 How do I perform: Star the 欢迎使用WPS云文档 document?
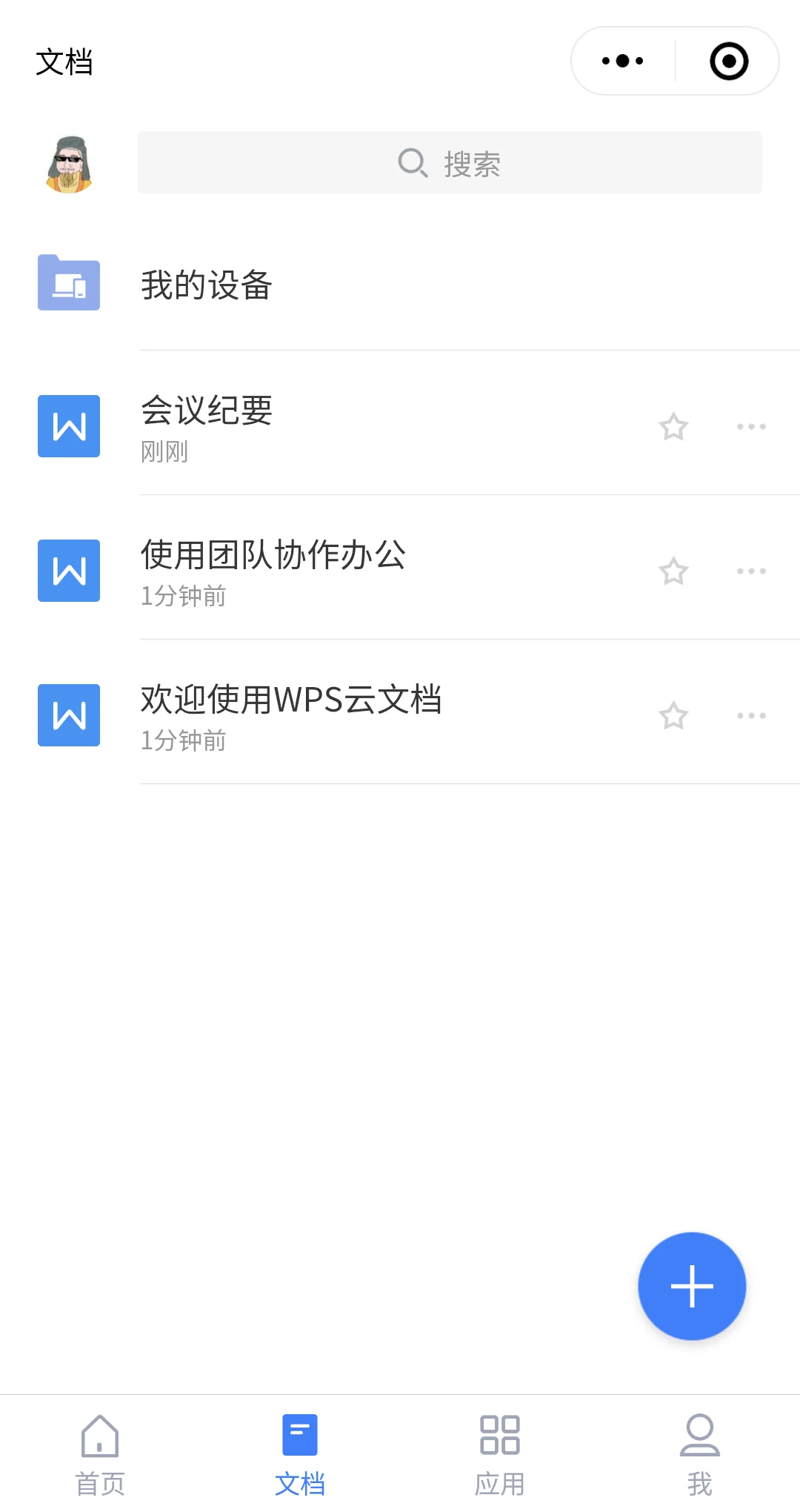click(x=673, y=716)
